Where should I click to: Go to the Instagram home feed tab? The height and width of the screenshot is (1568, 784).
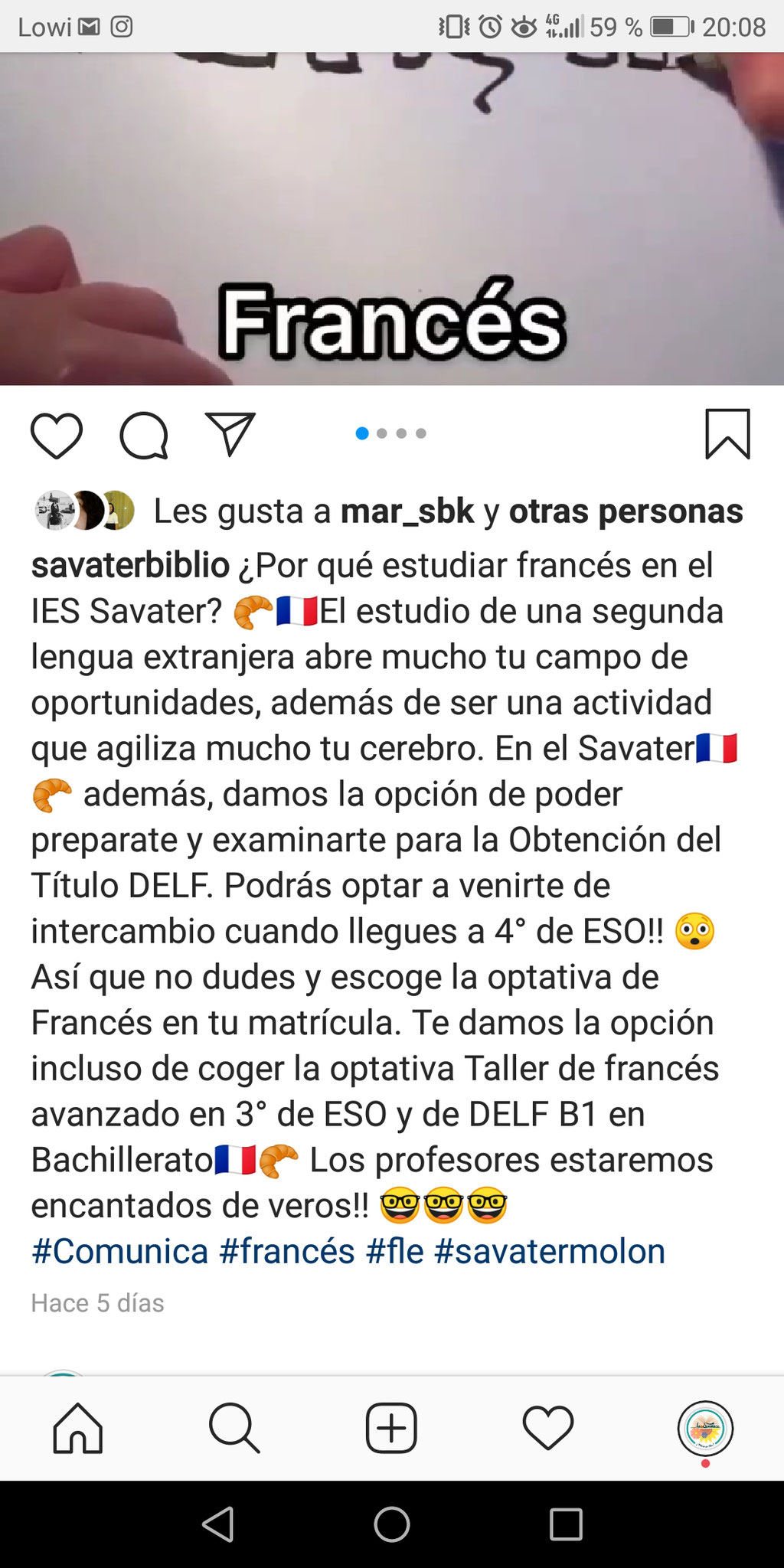tap(77, 1428)
